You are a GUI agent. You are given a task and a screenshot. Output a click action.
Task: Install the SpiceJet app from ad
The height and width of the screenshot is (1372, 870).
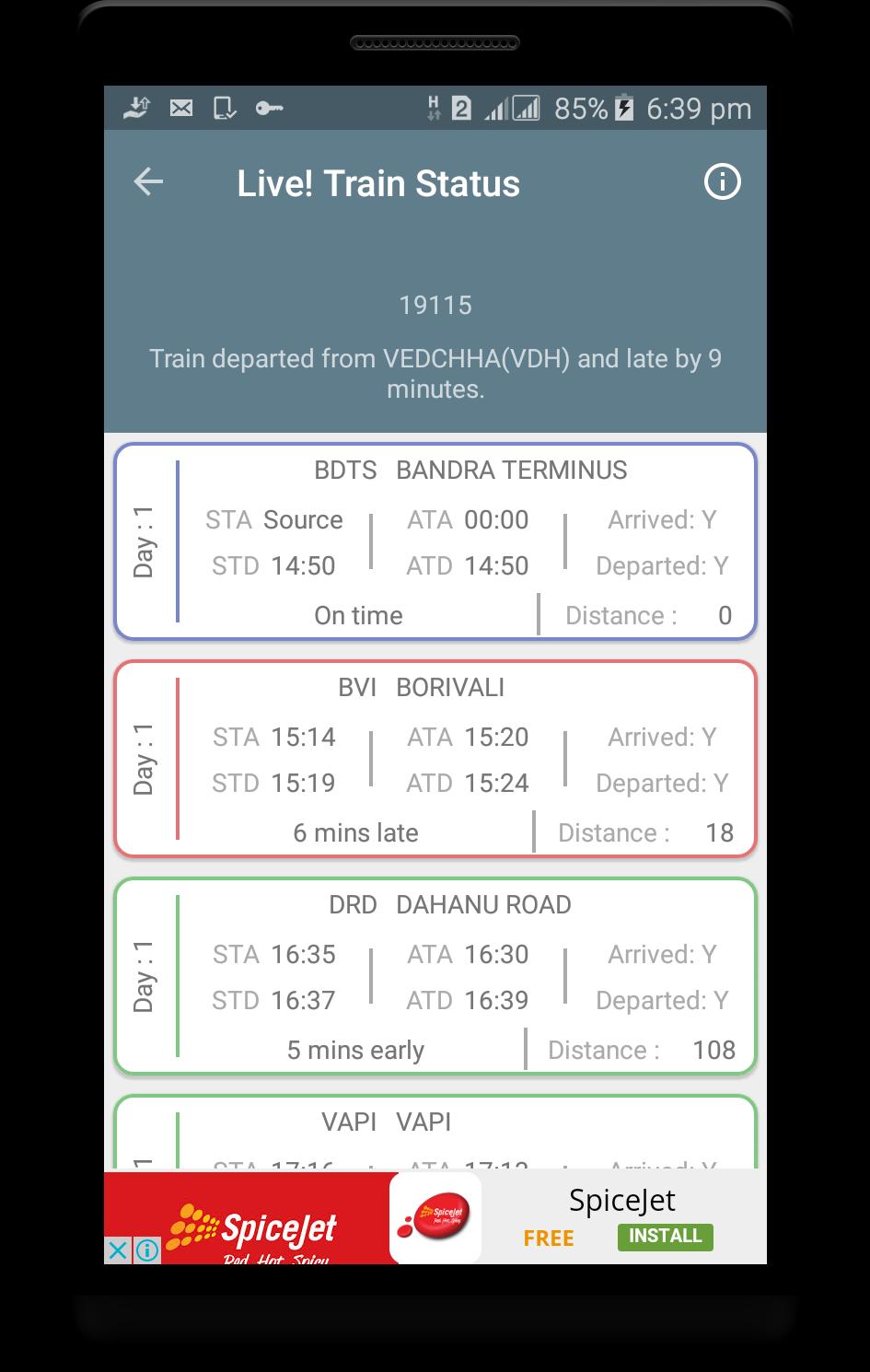click(664, 1236)
